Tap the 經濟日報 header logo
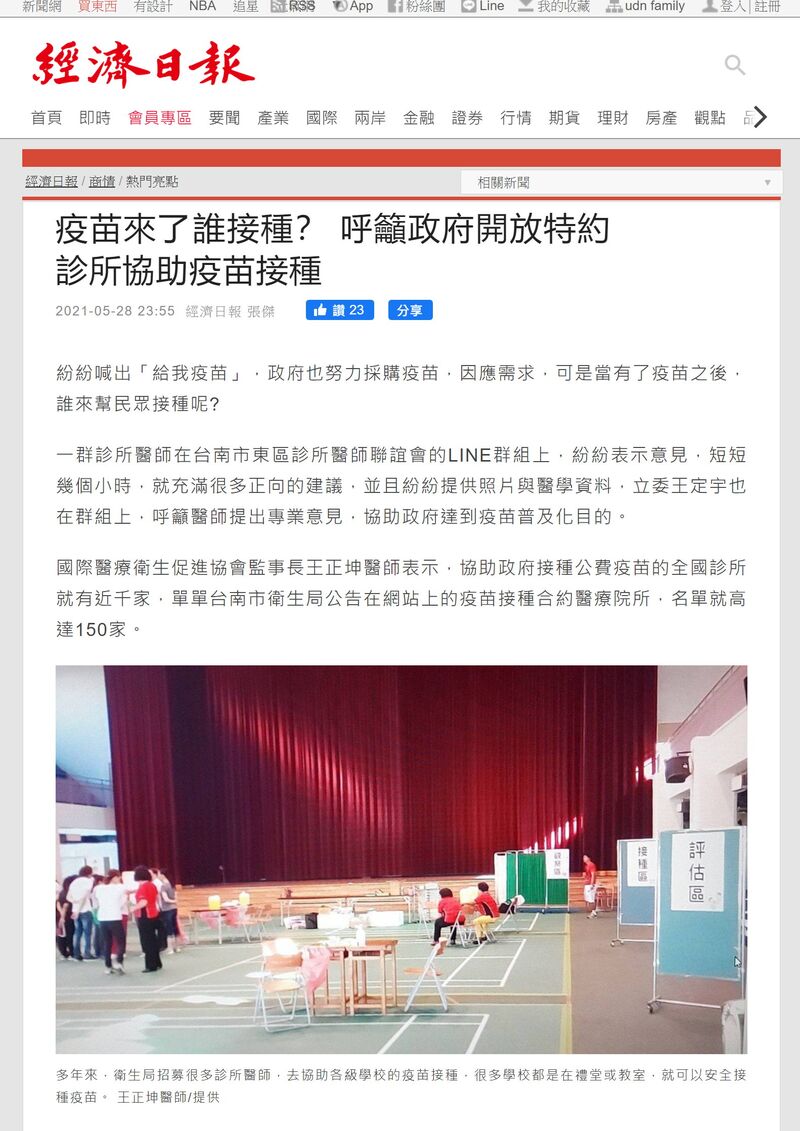Viewport: 800px width, 1131px height. (x=143, y=66)
